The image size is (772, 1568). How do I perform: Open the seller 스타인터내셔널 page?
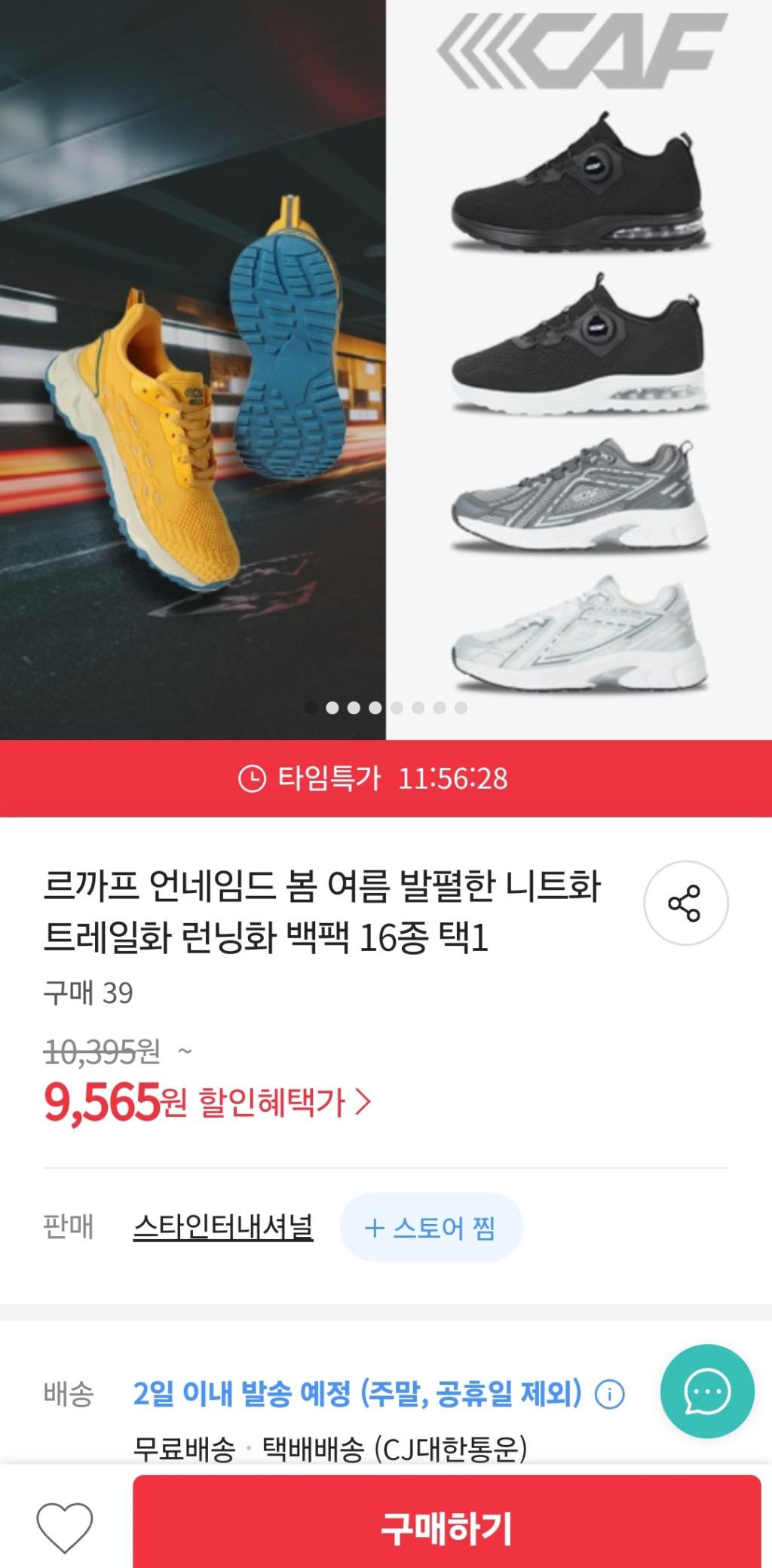(223, 1227)
